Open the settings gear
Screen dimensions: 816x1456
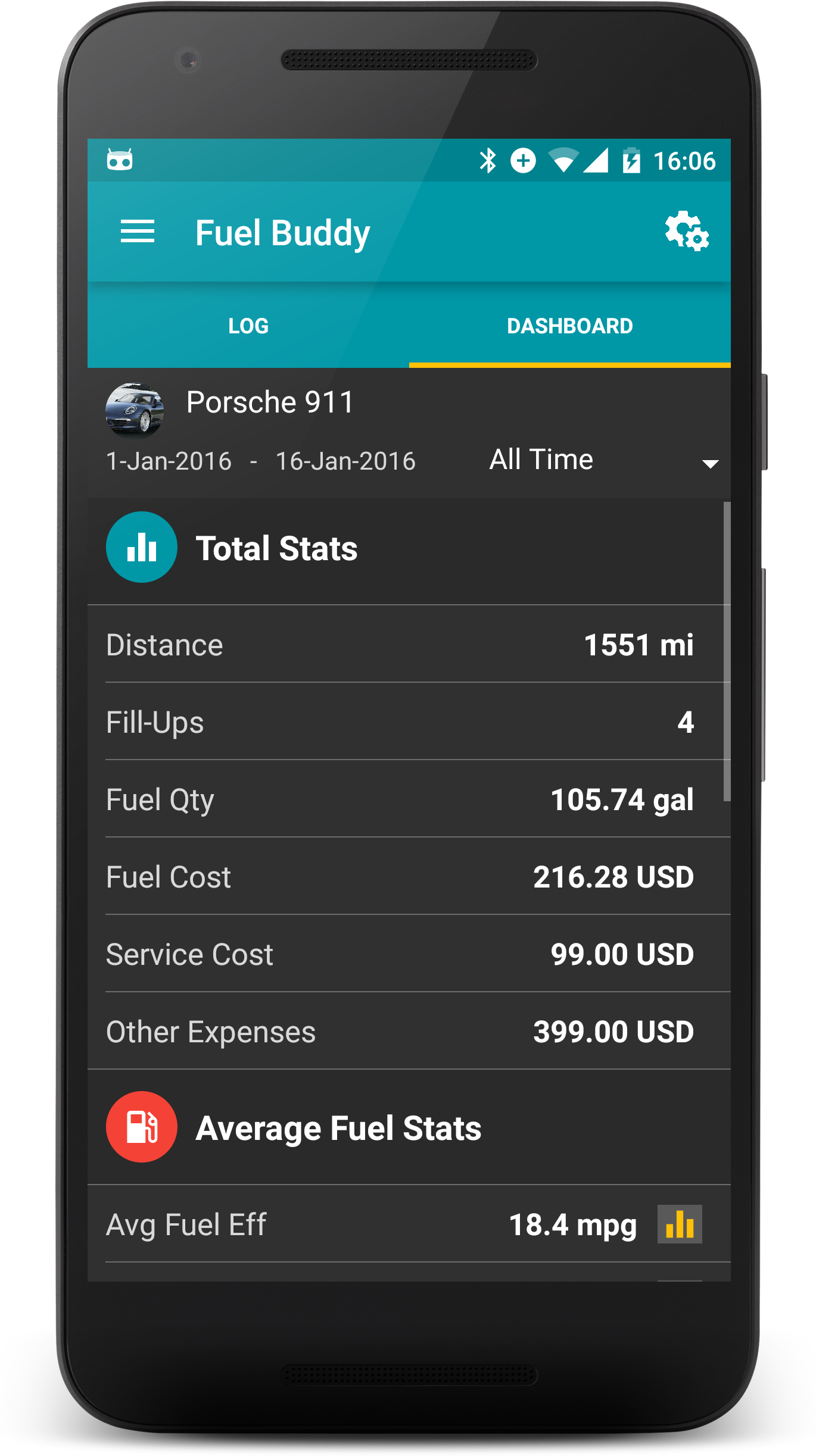click(x=687, y=231)
